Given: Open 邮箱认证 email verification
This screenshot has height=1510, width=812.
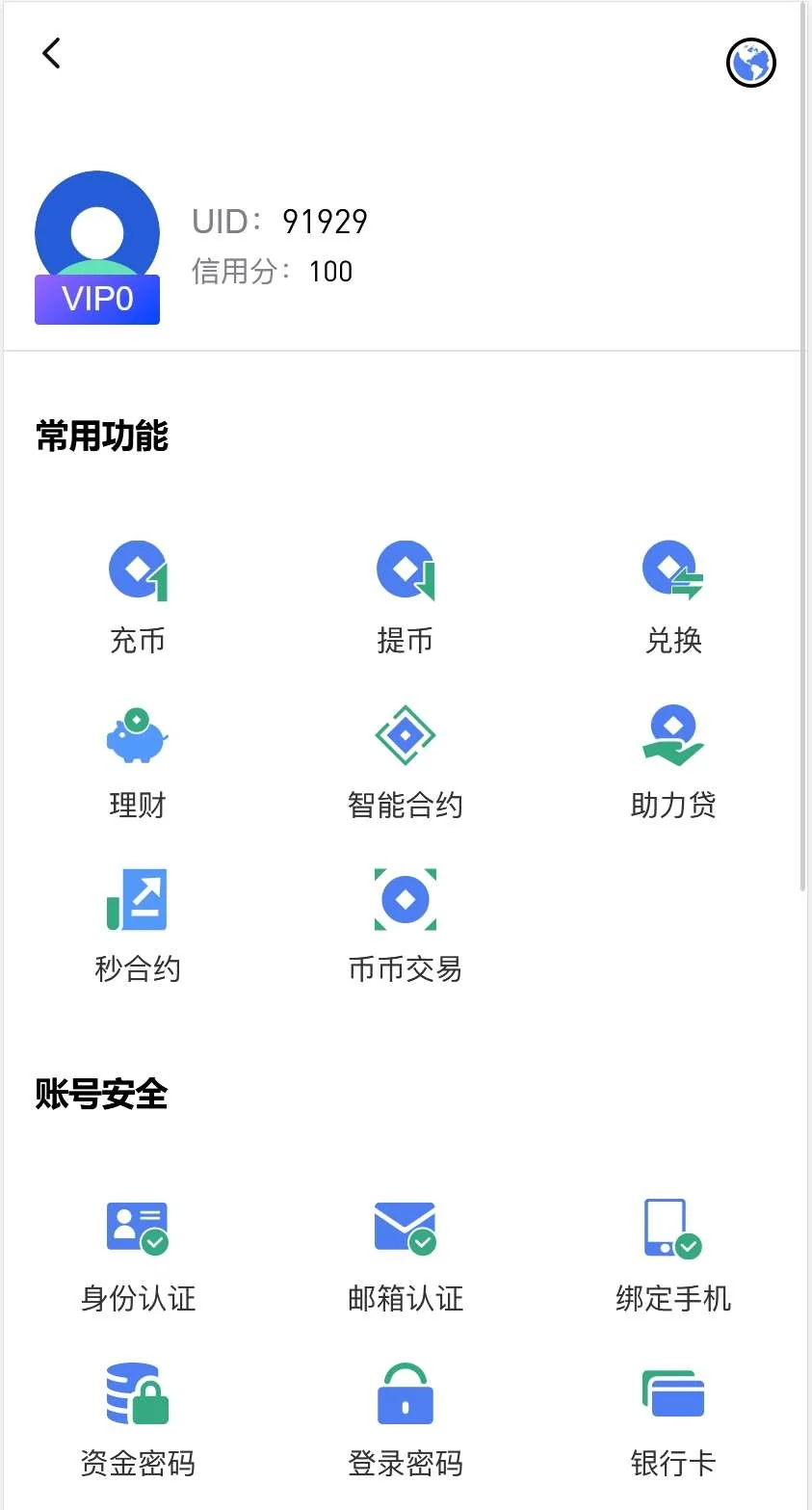Looking at the screenshot, I should point(406,1255).
